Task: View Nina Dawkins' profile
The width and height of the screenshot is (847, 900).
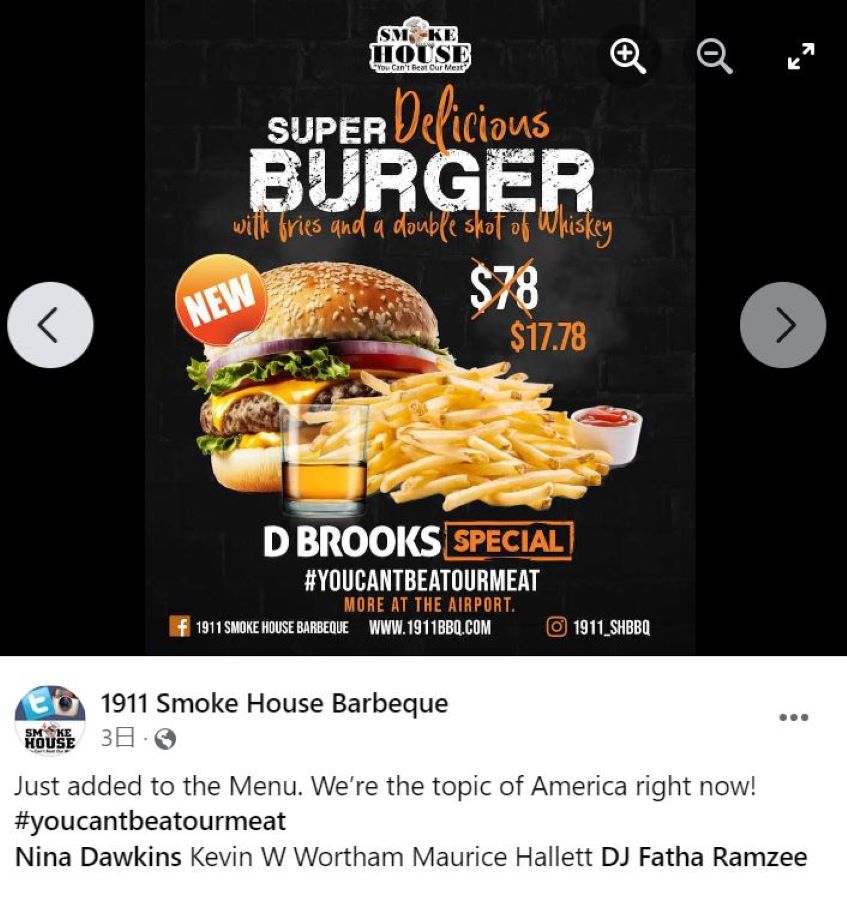Action: 98,857
